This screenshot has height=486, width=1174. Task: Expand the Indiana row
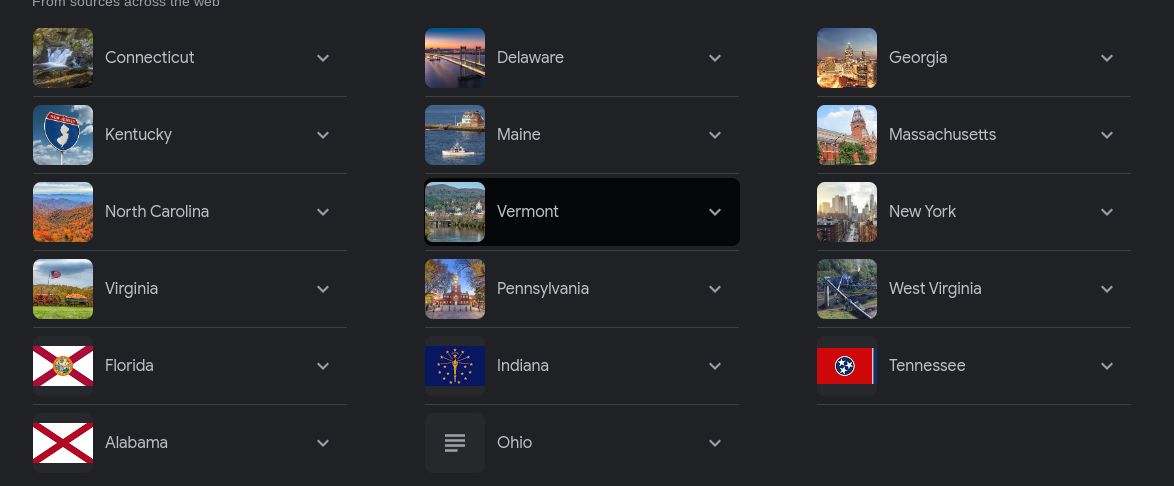click(x=715, y=366)
